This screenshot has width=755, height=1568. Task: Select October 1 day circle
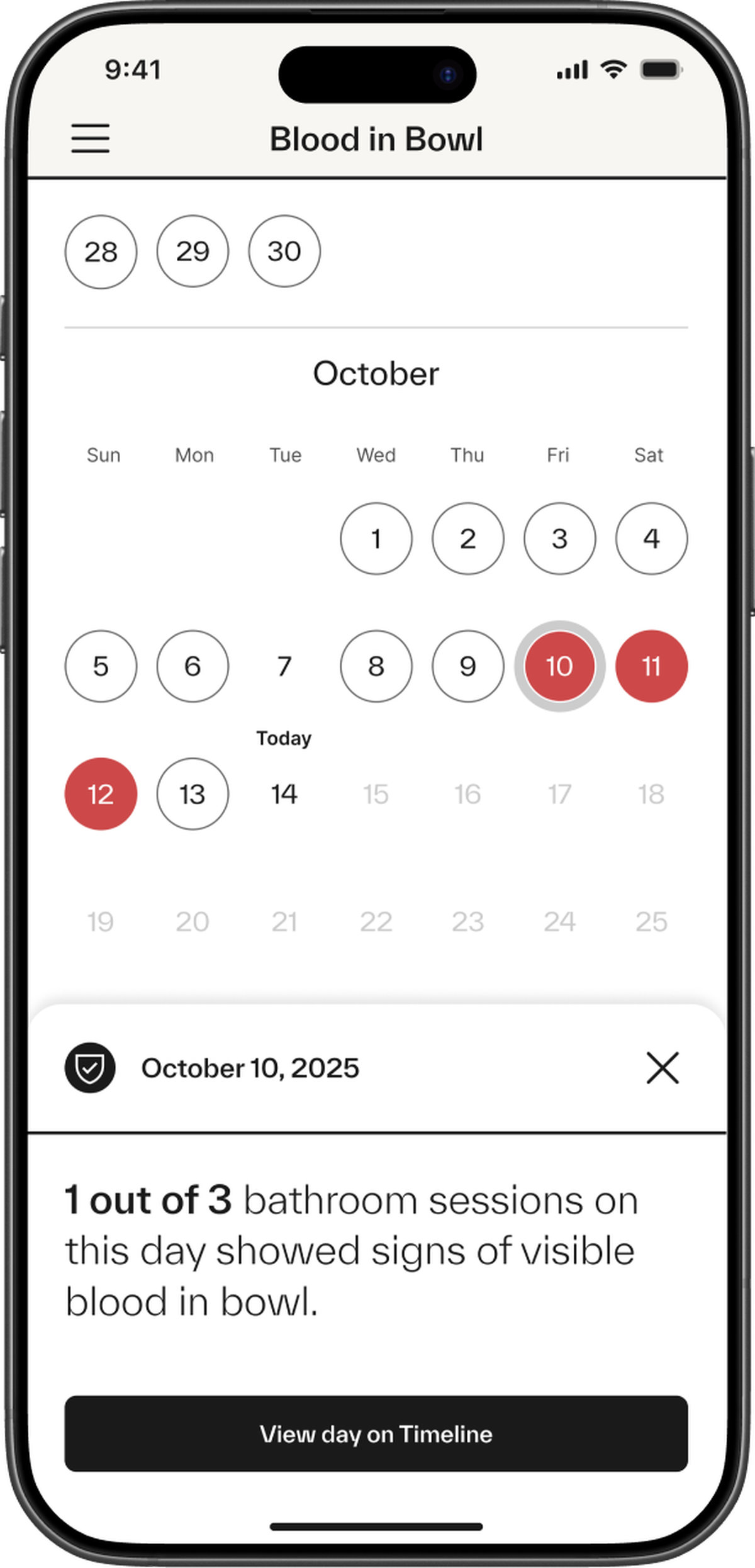tap(376, 538)
